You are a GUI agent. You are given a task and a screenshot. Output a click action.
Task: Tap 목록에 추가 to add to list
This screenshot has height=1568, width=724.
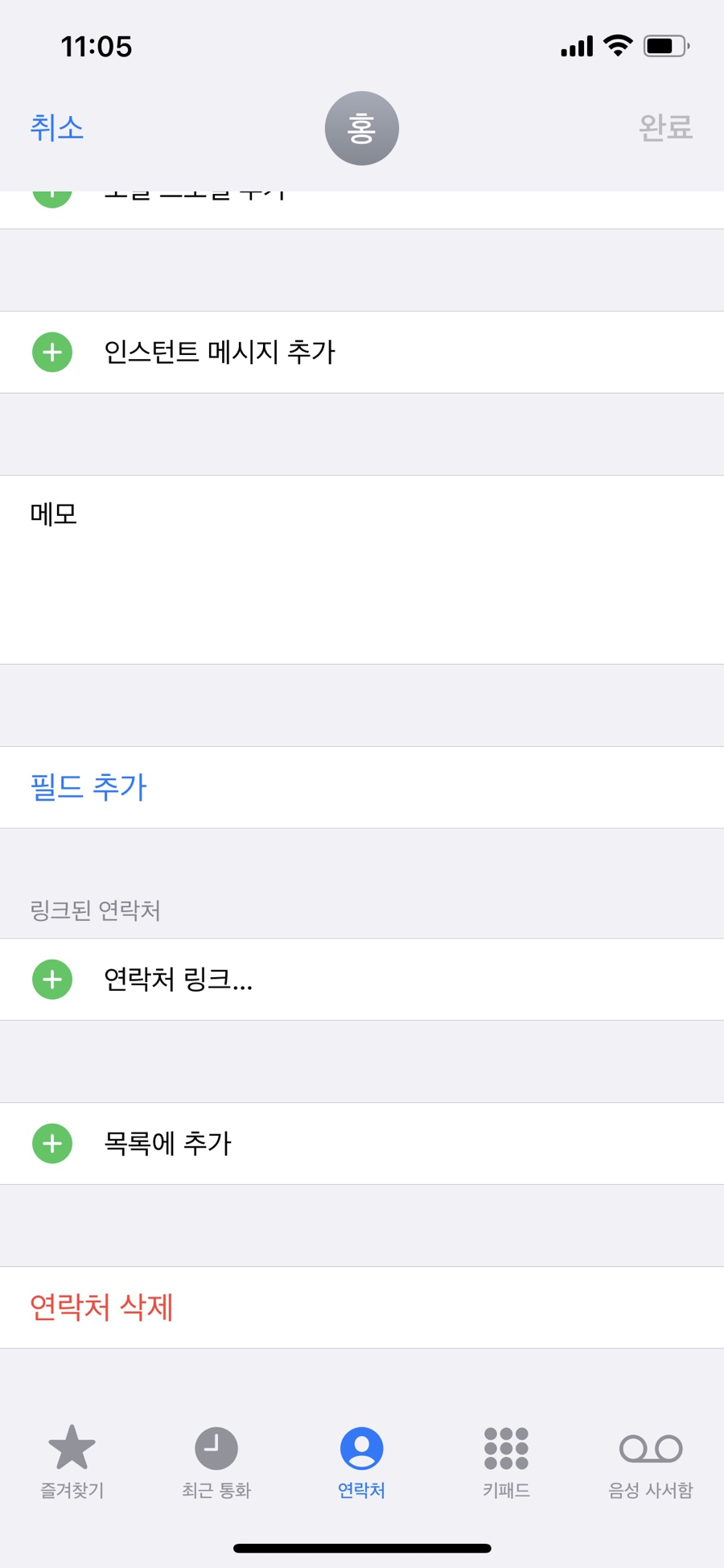click(x=362, y=1144)
